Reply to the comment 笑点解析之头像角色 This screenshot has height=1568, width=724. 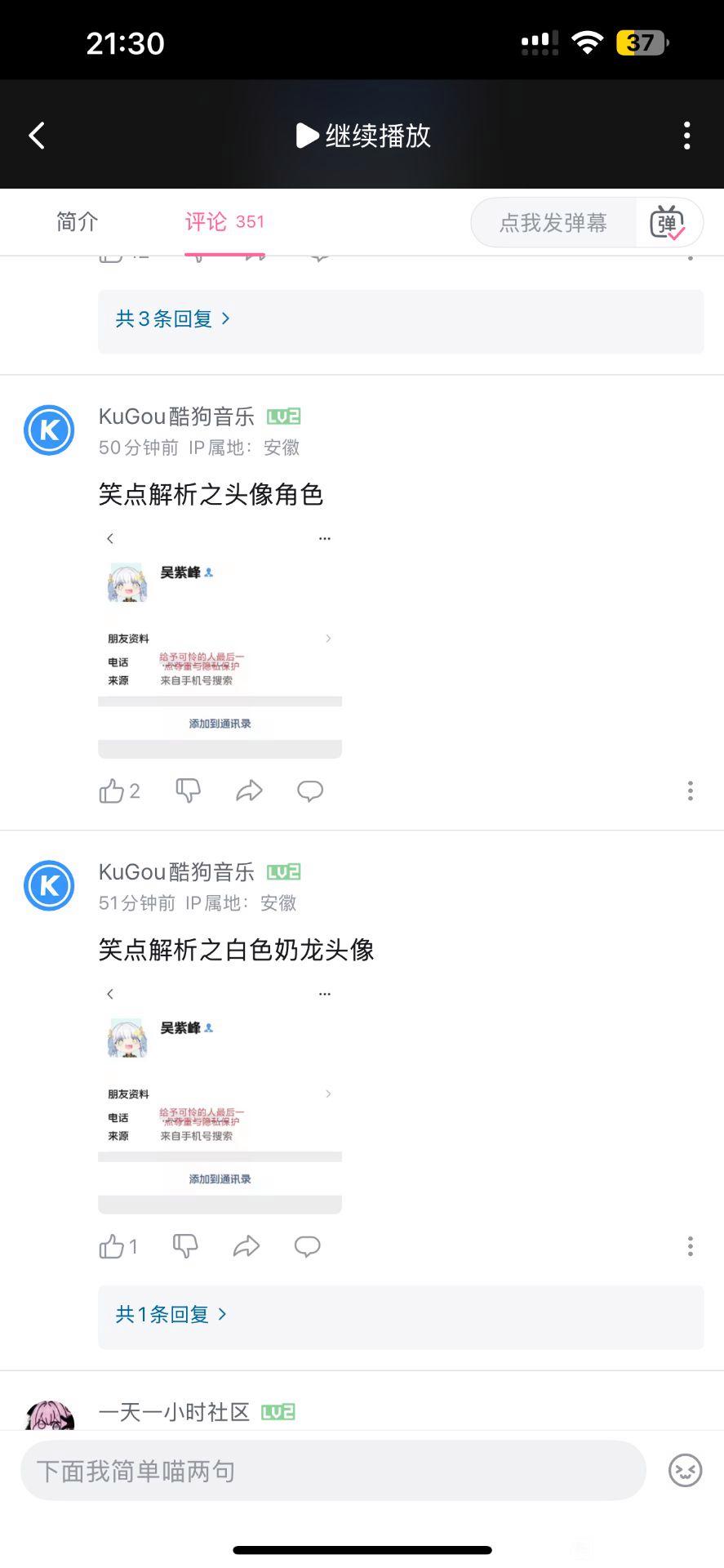click(x=310, y=791)
